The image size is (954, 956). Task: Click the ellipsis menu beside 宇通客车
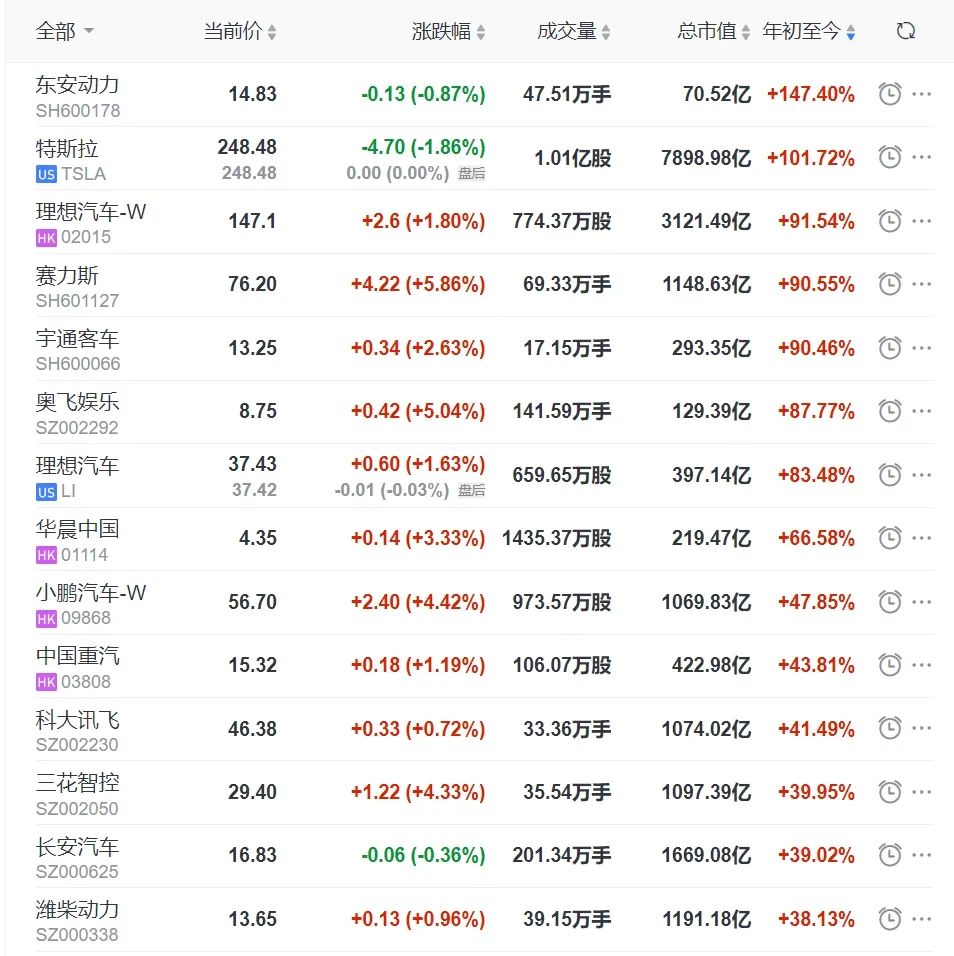click(x=920, y=347)
